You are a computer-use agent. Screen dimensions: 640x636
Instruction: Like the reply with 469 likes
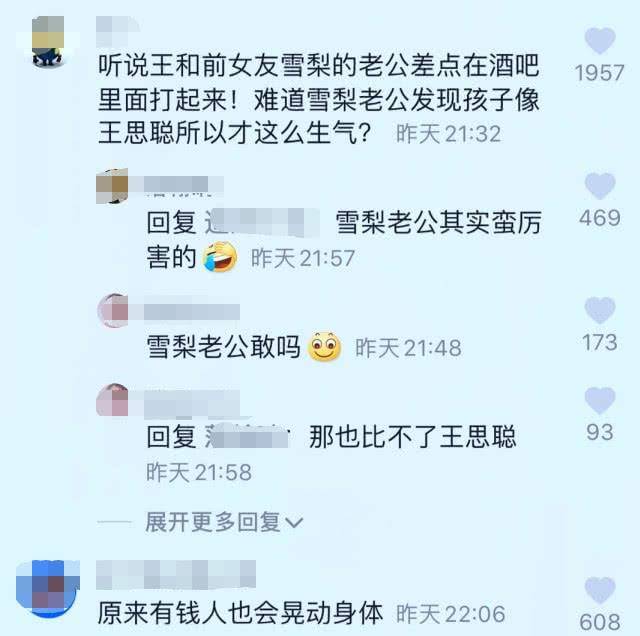click(x=600, y=186)
